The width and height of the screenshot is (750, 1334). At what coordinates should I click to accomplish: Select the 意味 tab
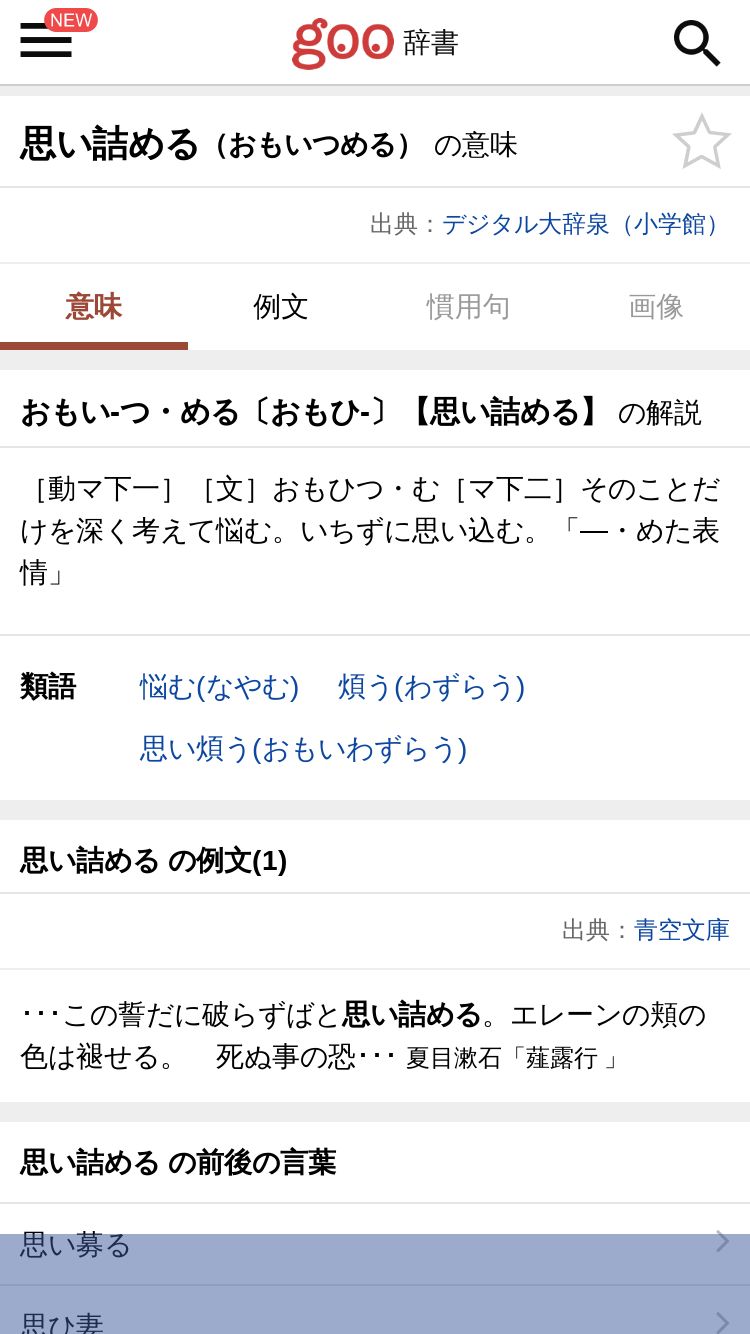pos(94,307)
